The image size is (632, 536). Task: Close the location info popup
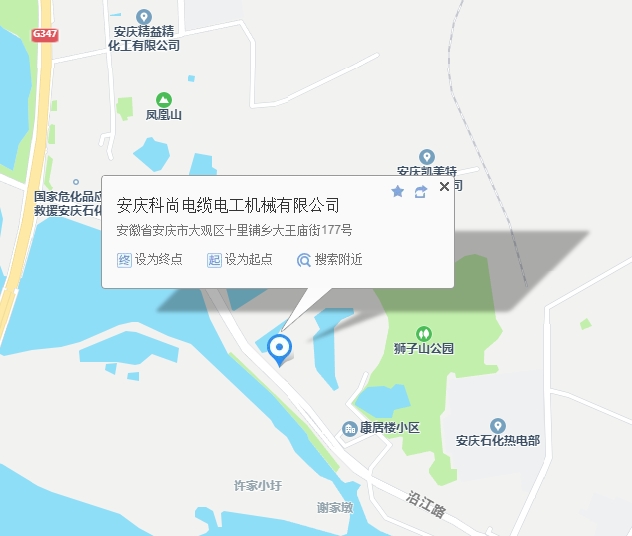(x=445, y=187)
